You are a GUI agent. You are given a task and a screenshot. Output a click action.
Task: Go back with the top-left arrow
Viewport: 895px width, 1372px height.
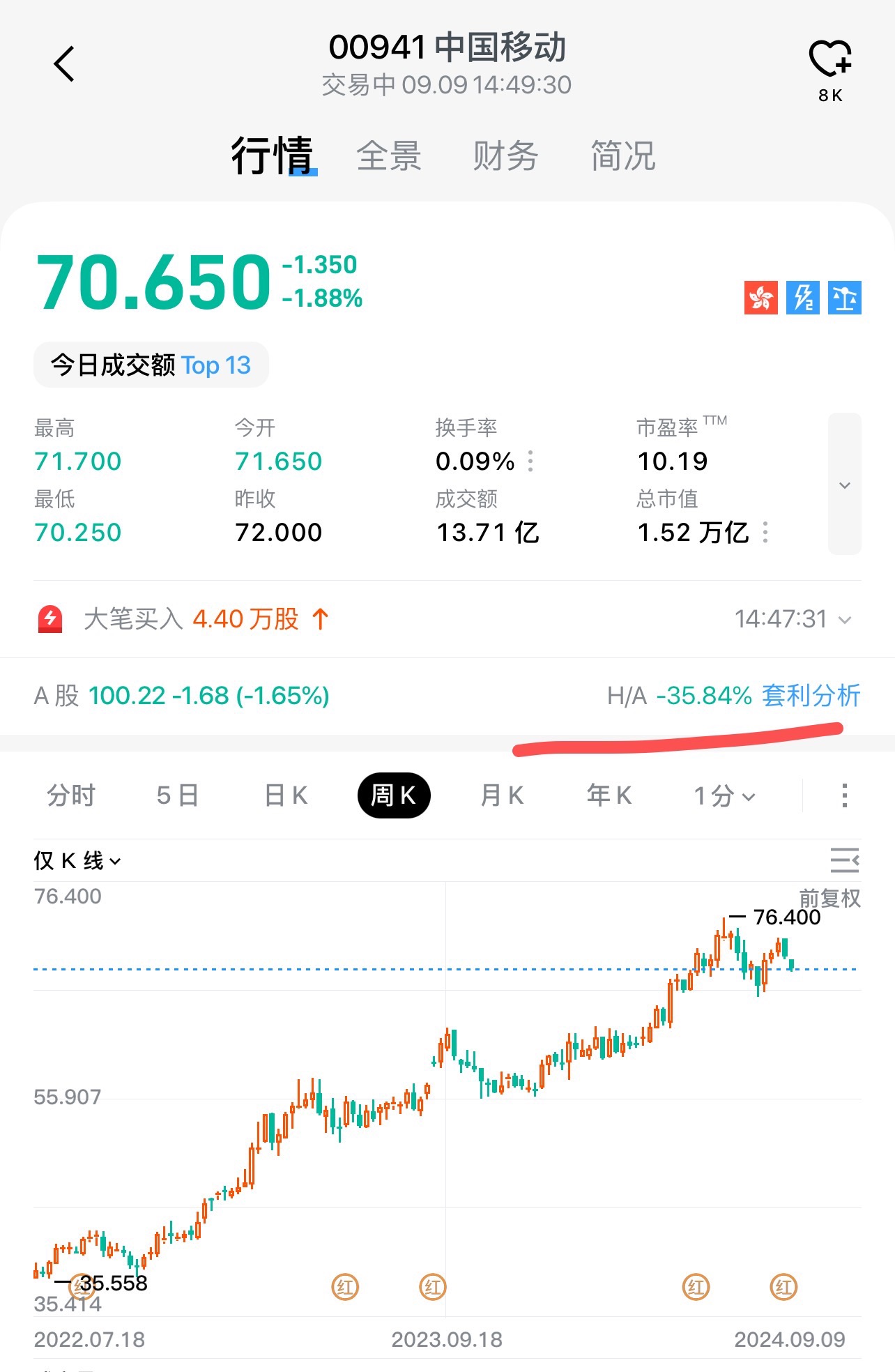(x=64, y=64)
